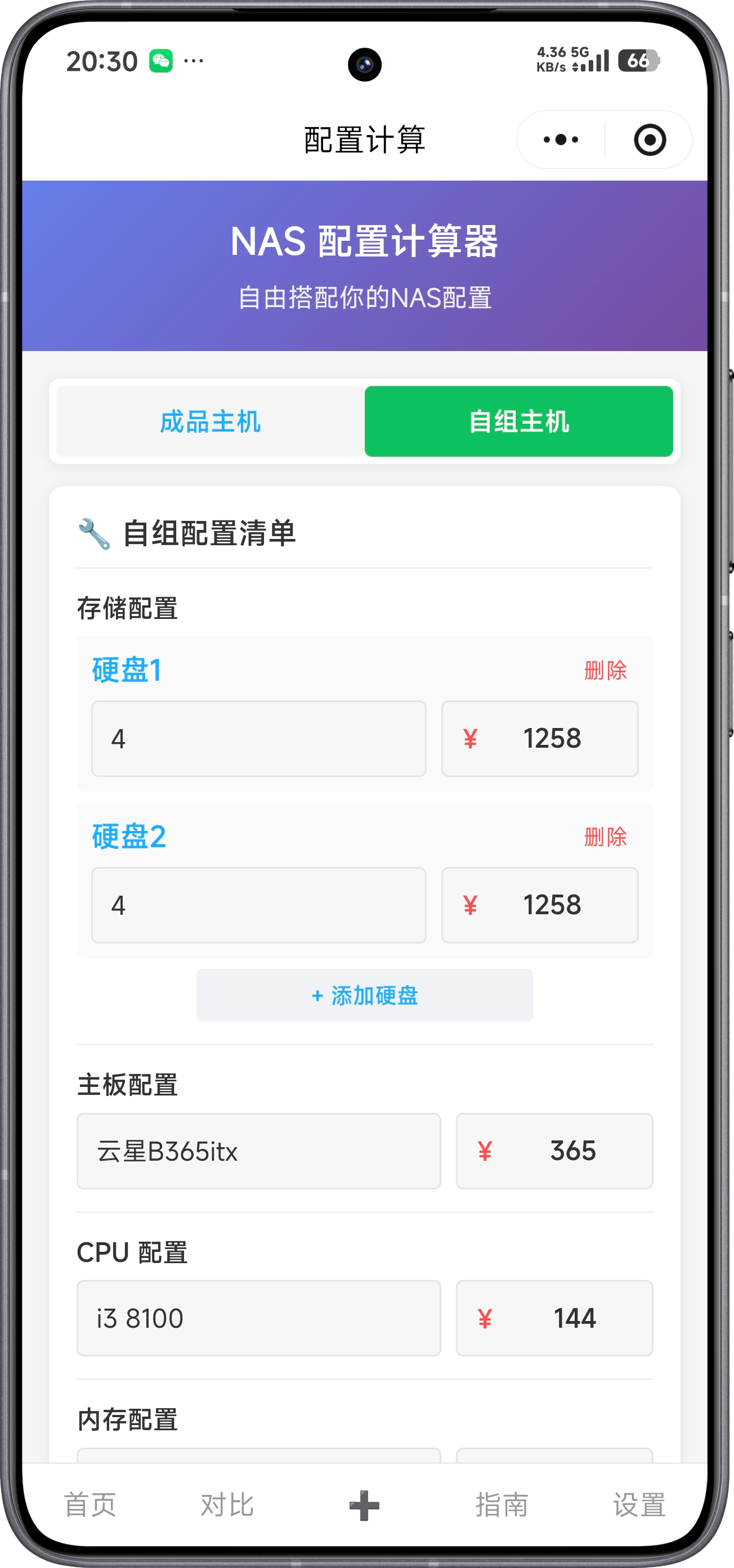The width and height of the screenshot is (734, 1568).
Task: Open the 指南 tab
Action: coord(502,1504)
